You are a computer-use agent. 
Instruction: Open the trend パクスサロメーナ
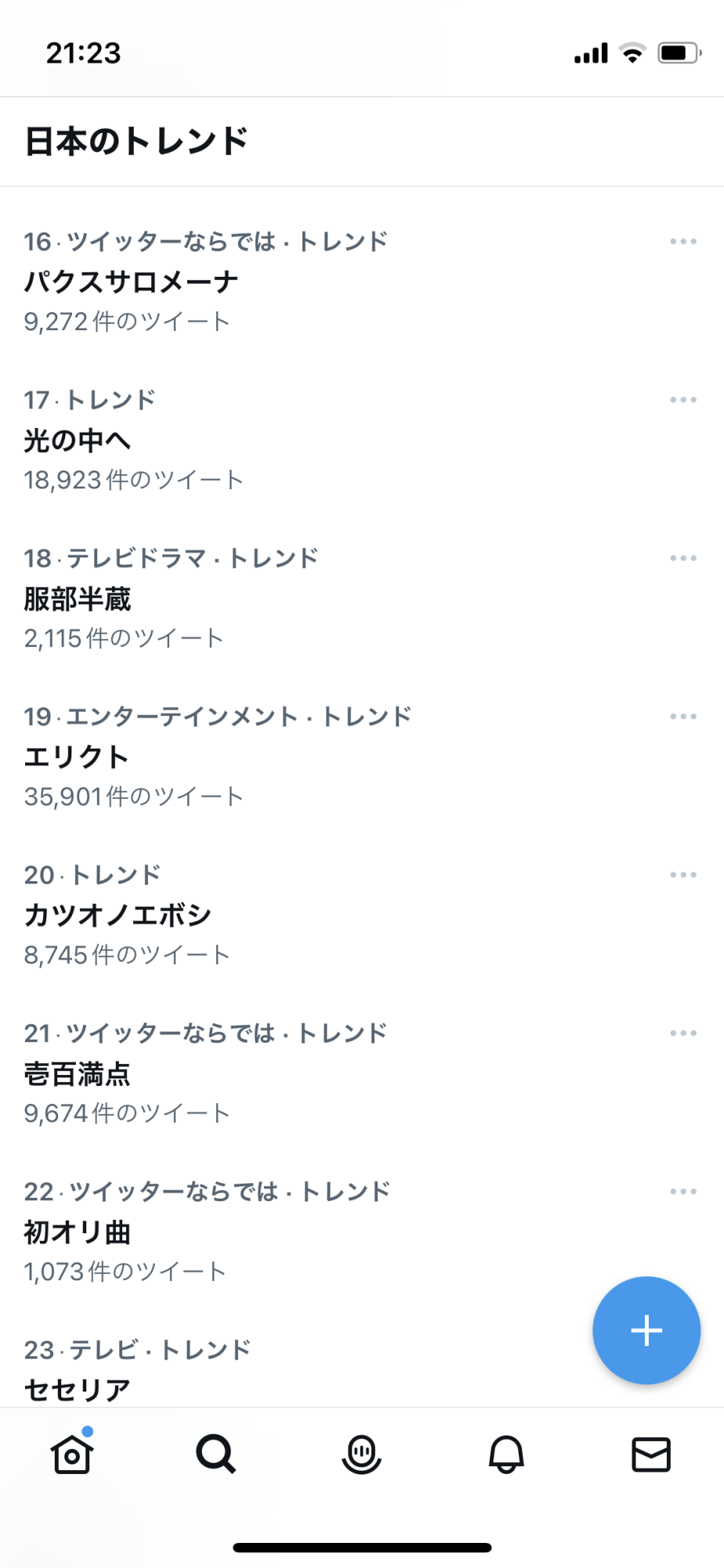[x=362, y=281]
